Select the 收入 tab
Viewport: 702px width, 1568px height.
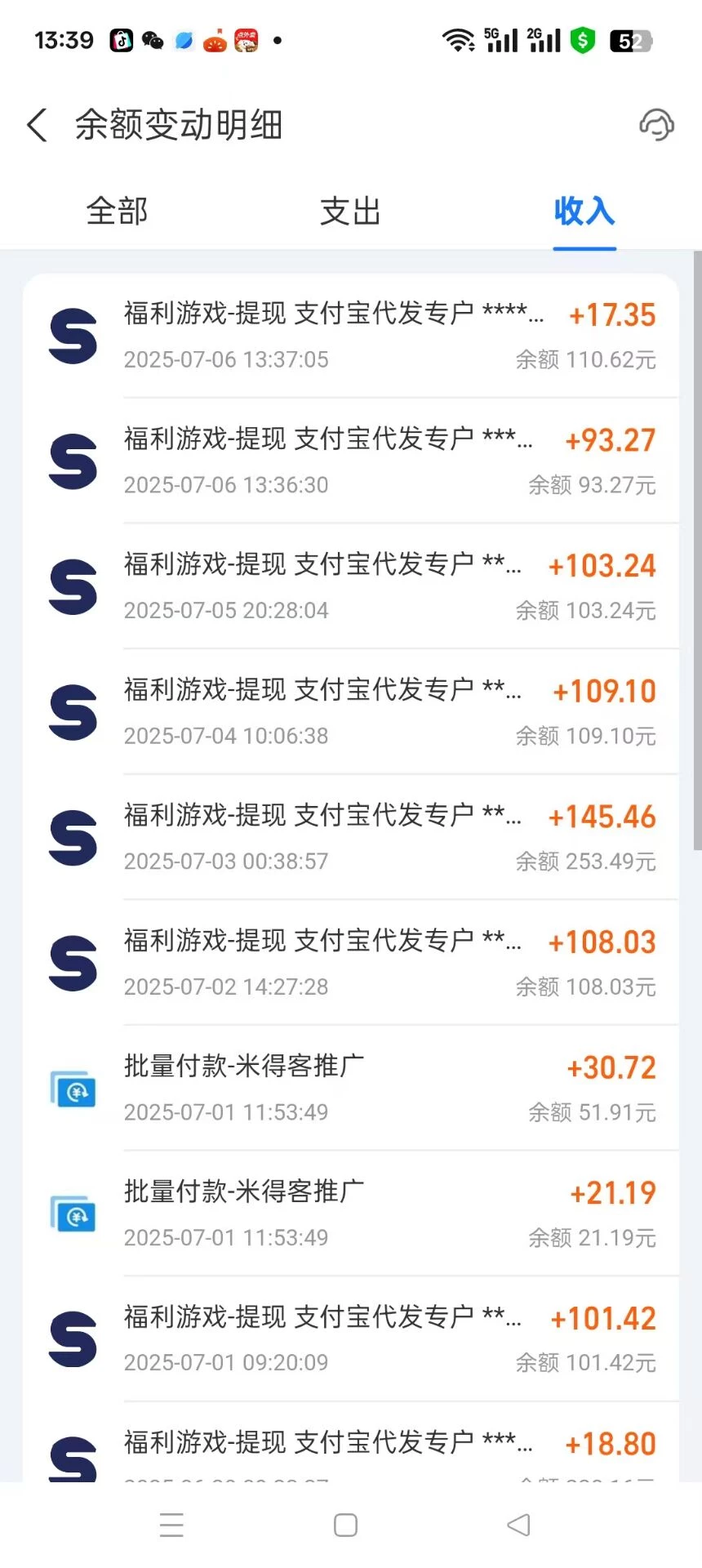tap(584, 212)
